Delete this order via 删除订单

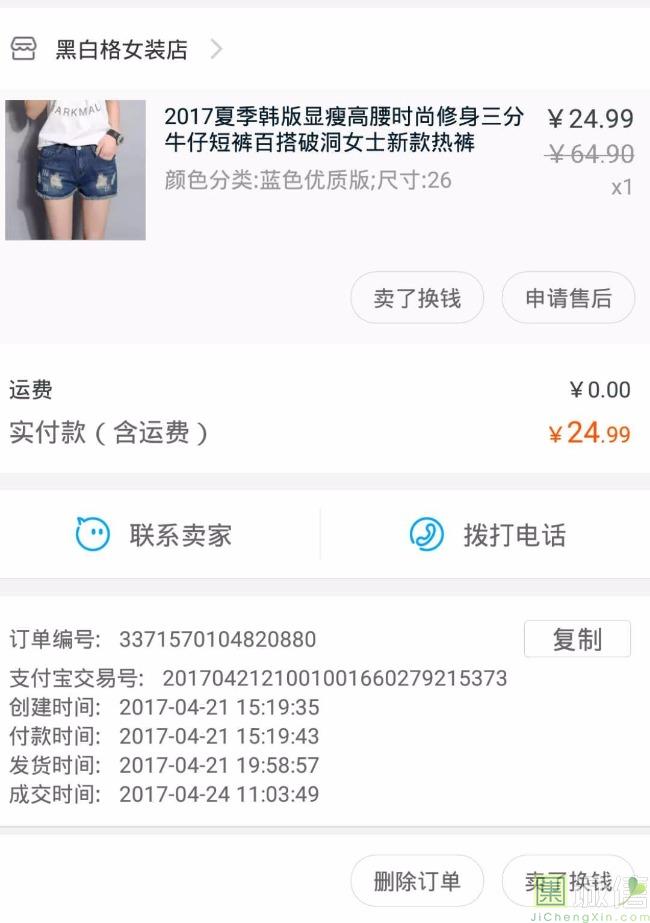[x=417, y=881]
